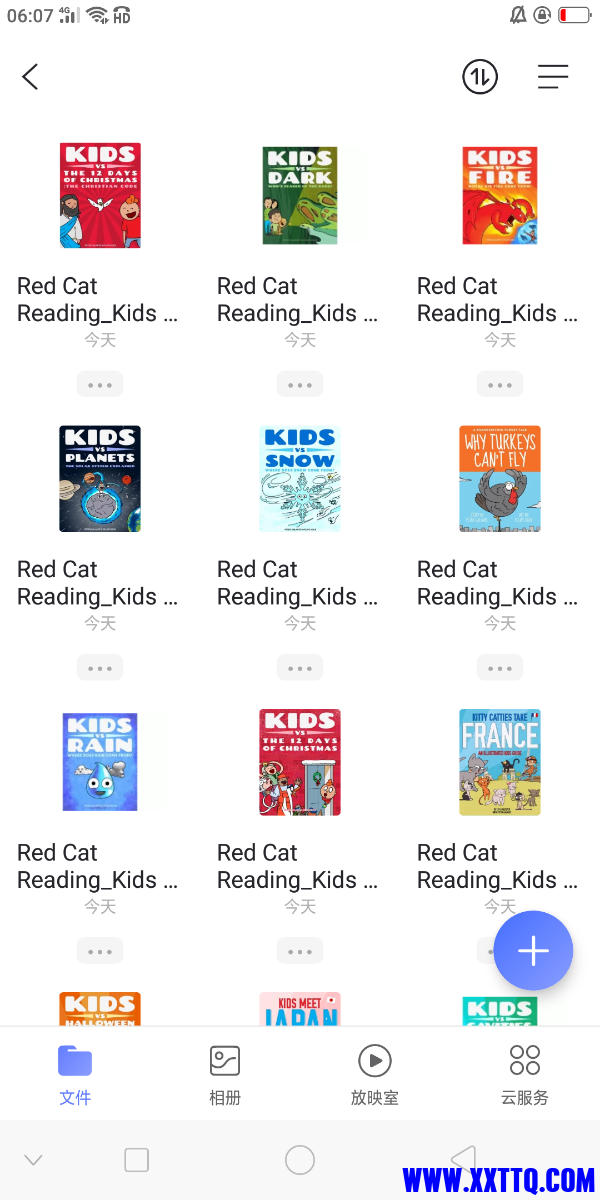This screenshot has width=600, height=1200.
Task: Open the list view menu icon
Action: point(552,77)
